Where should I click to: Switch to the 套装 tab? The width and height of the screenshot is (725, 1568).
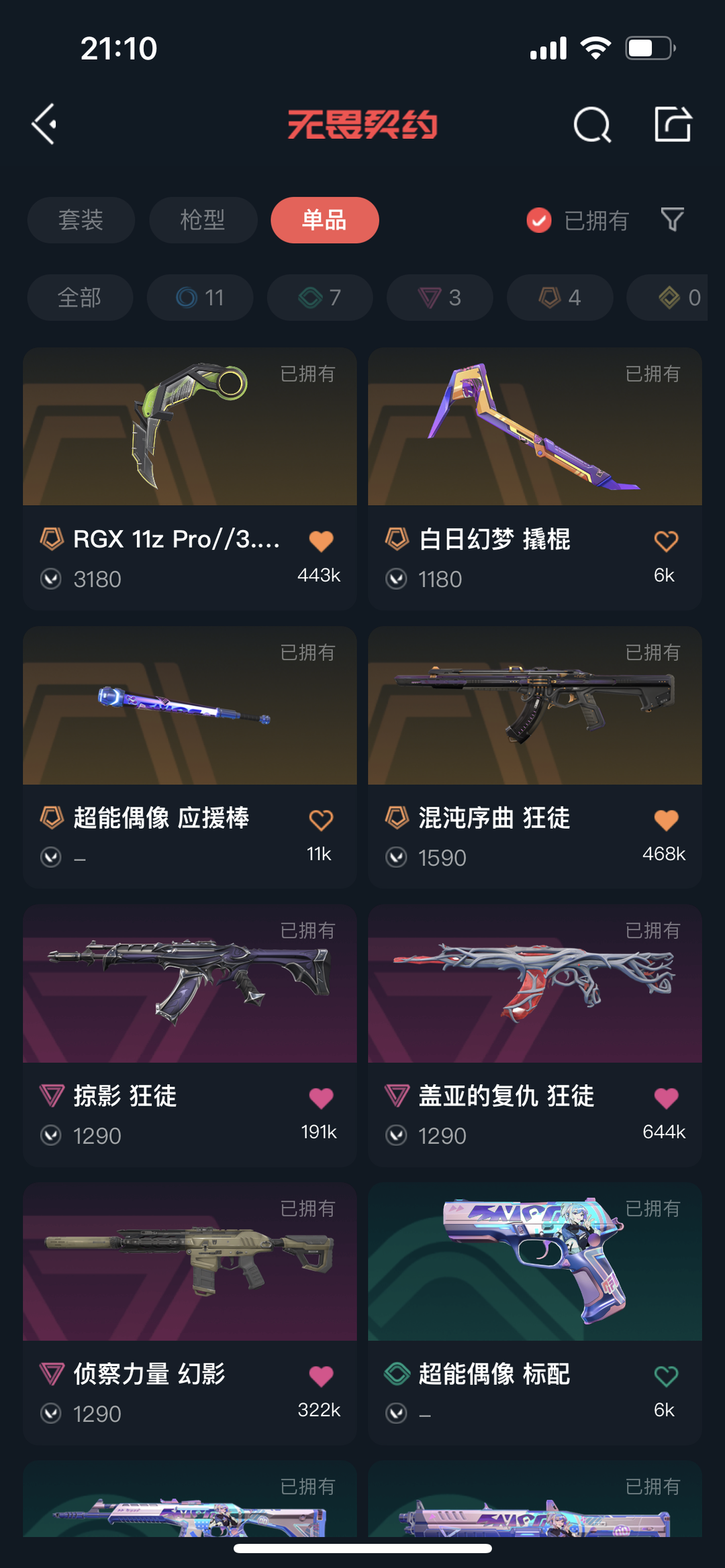tap(81, 220)
